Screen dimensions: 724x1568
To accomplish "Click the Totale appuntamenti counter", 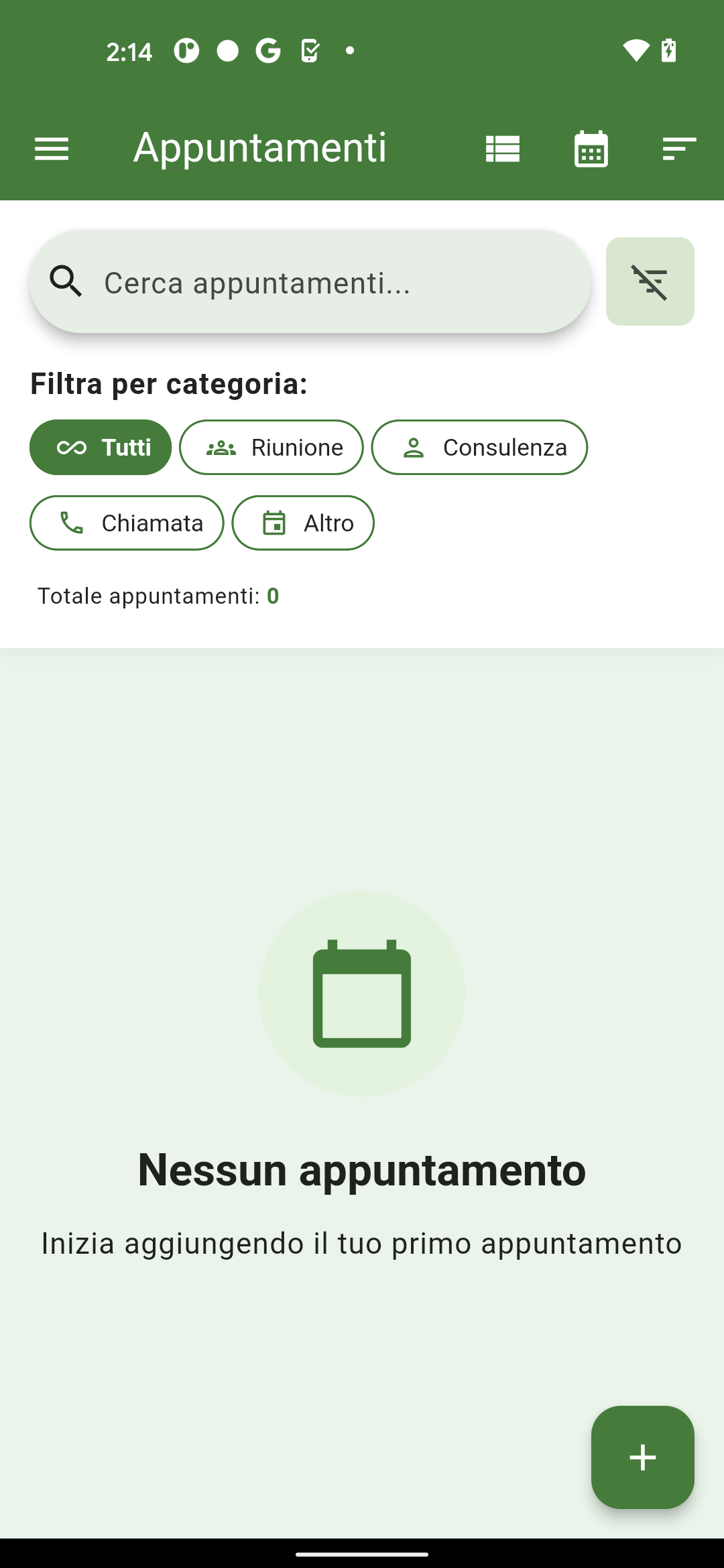I will 159,595.
